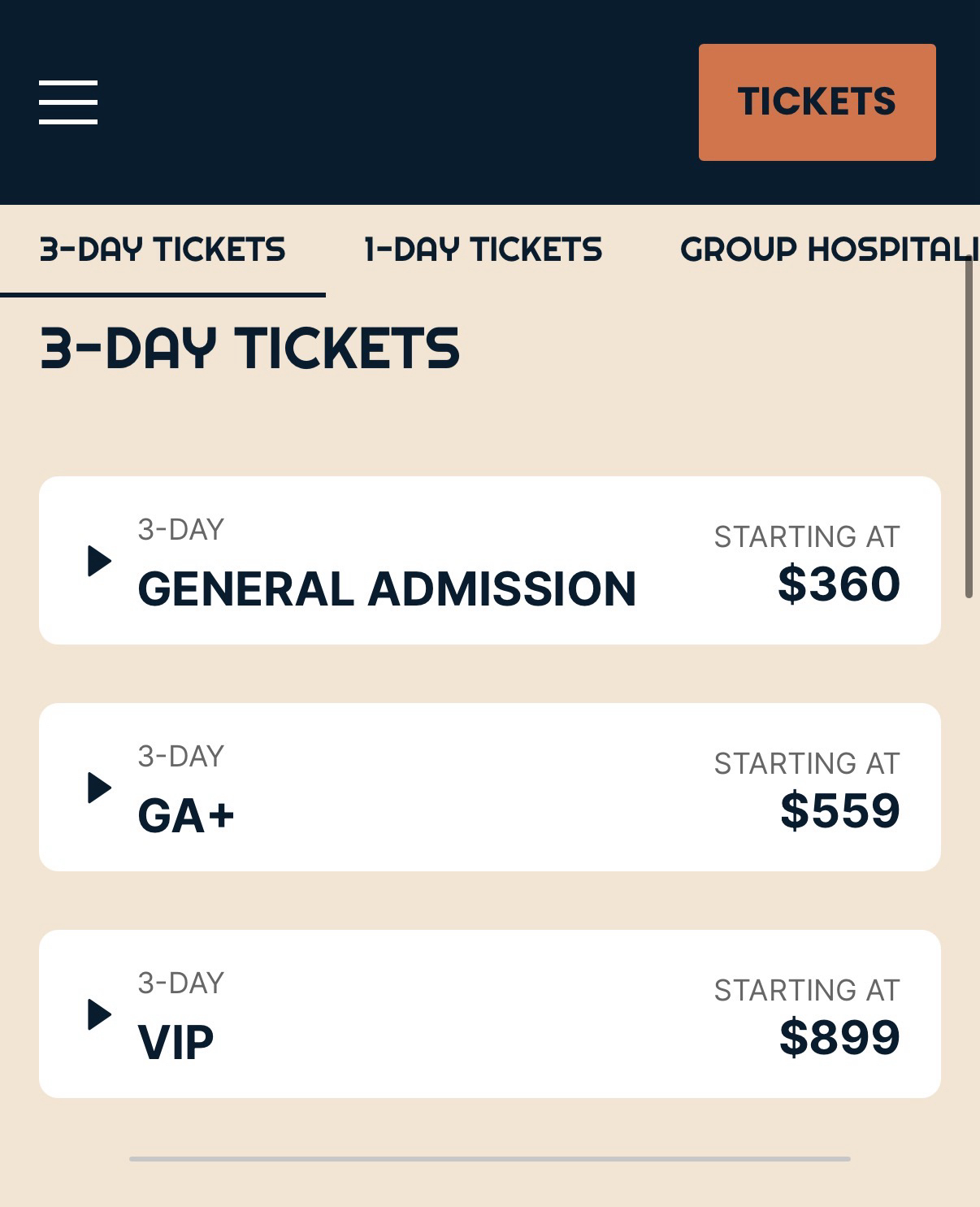Expand 3-Day General Admission details

tap(99, 561)
